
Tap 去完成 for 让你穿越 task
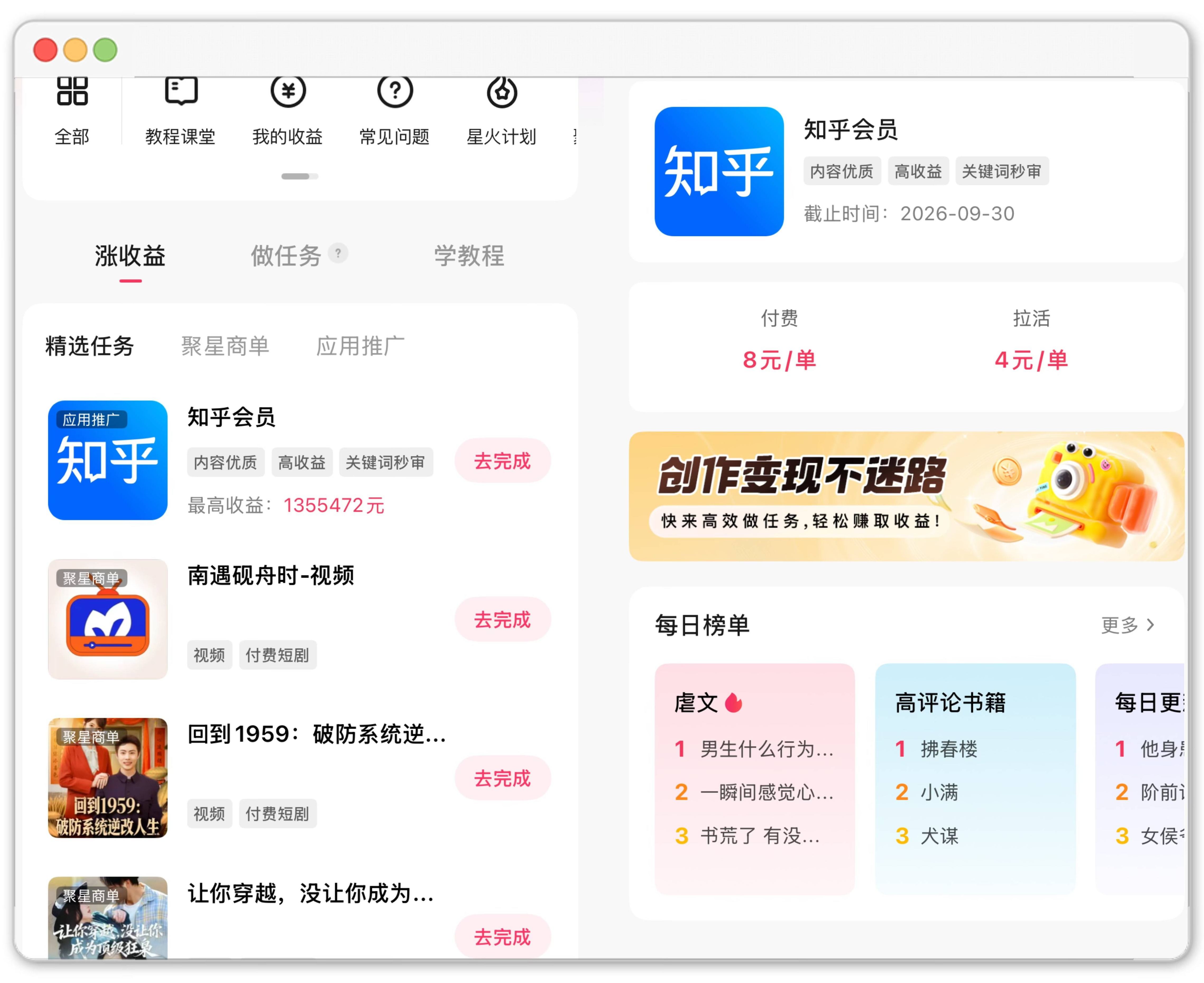pos(502,936)
